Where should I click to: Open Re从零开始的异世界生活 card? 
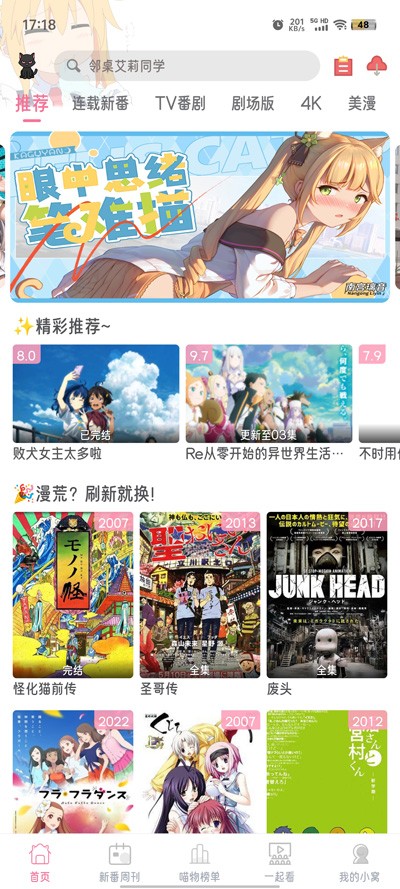(269, 403)
